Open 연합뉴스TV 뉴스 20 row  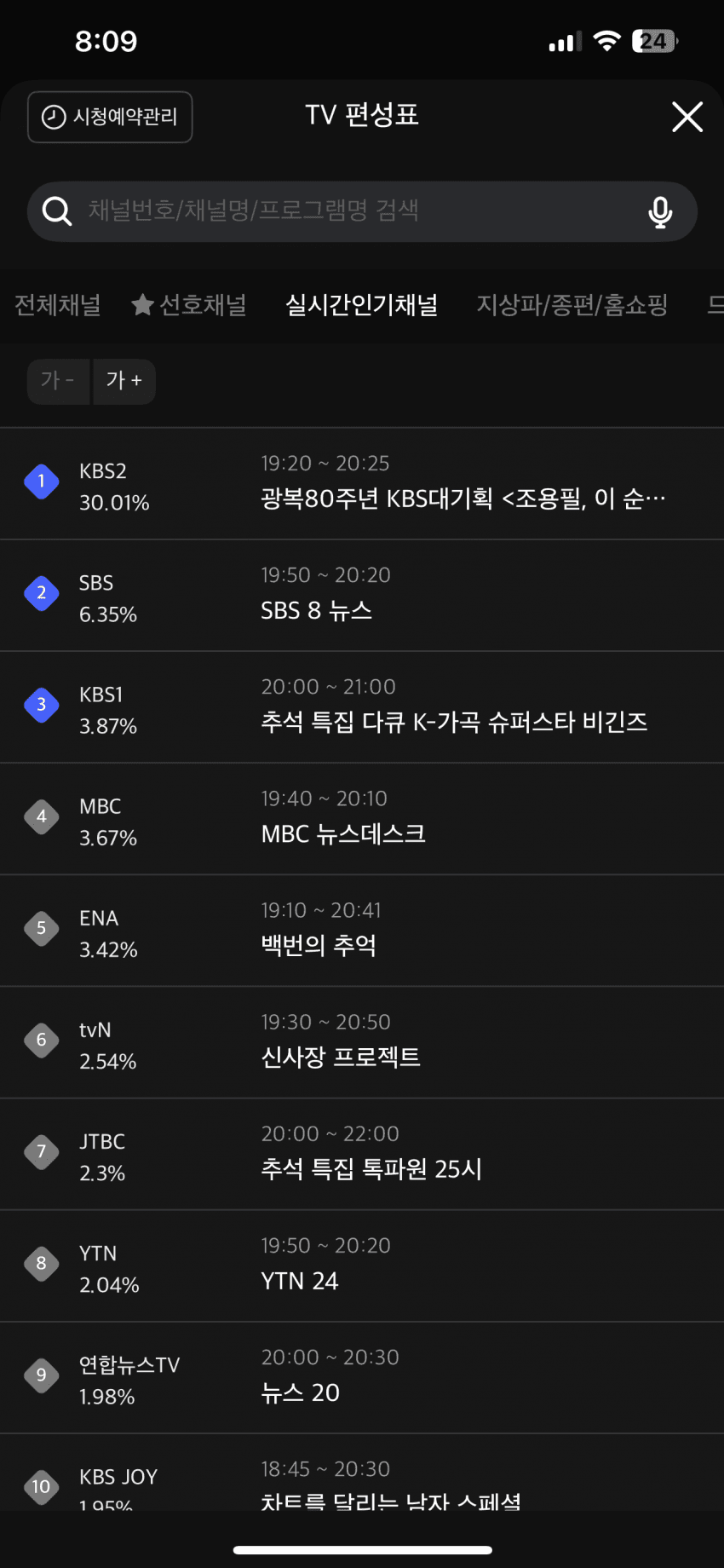(362, 1376)
